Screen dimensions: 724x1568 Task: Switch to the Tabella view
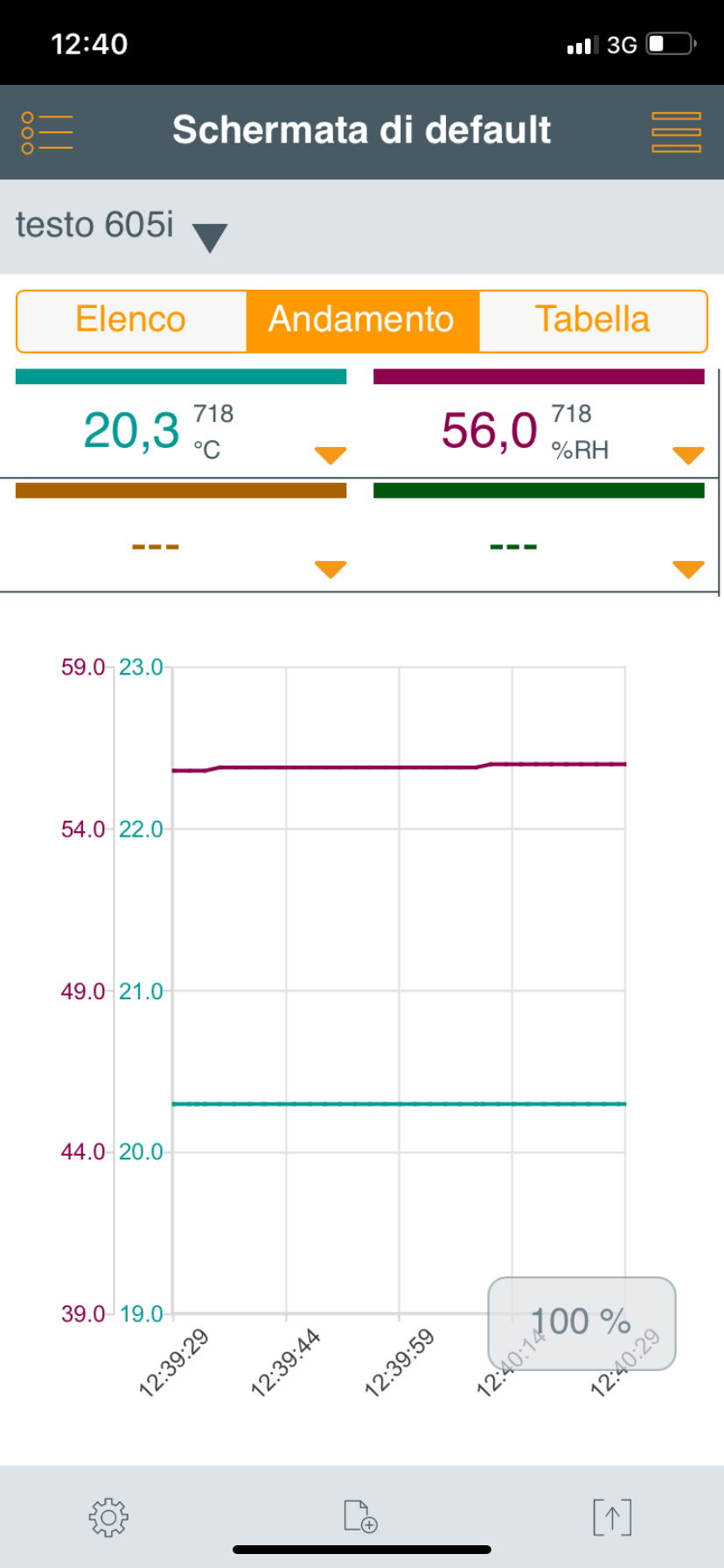point(592,320)
